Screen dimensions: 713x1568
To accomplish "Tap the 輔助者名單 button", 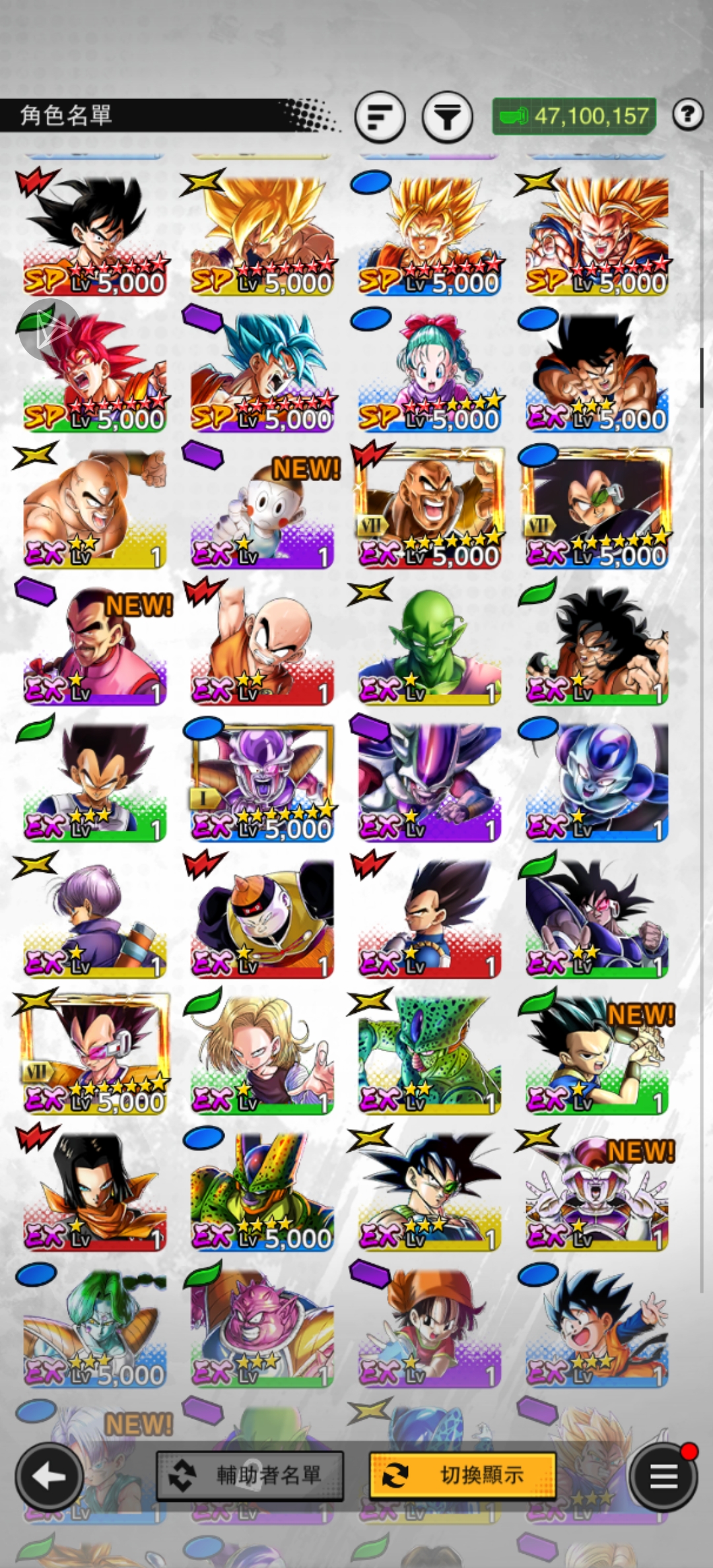I will [x=250, y=1476].
